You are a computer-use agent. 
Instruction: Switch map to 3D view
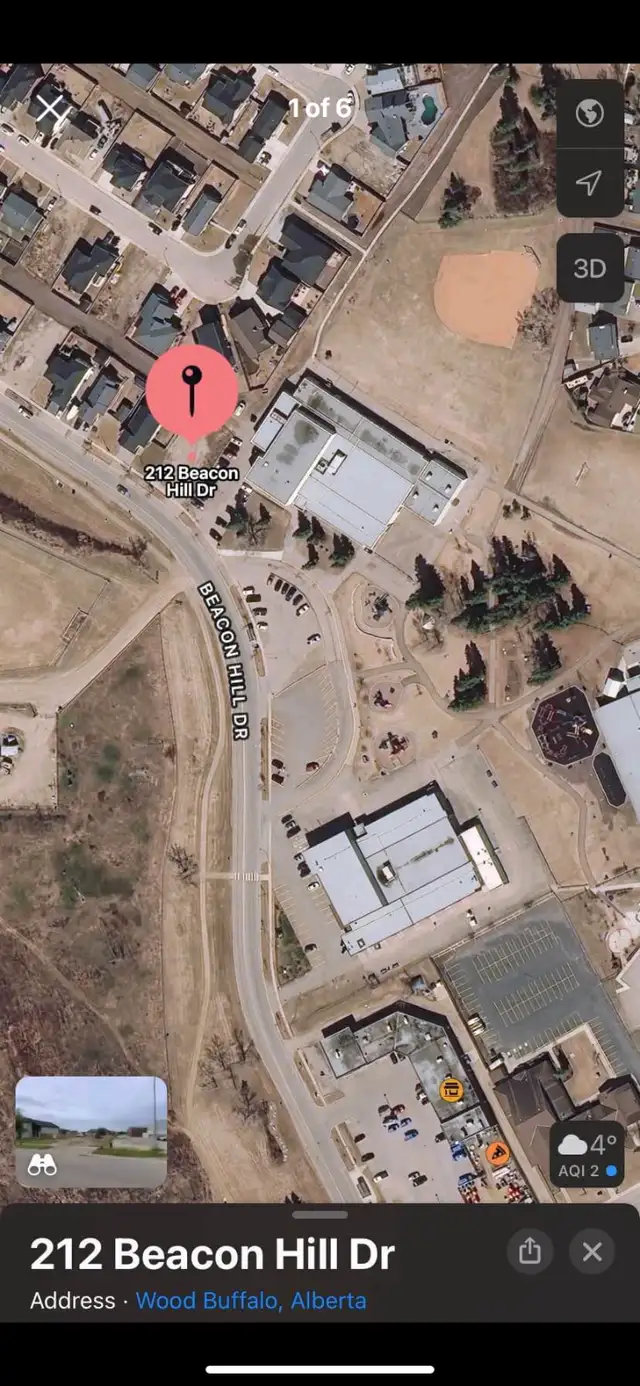(590, 268)
